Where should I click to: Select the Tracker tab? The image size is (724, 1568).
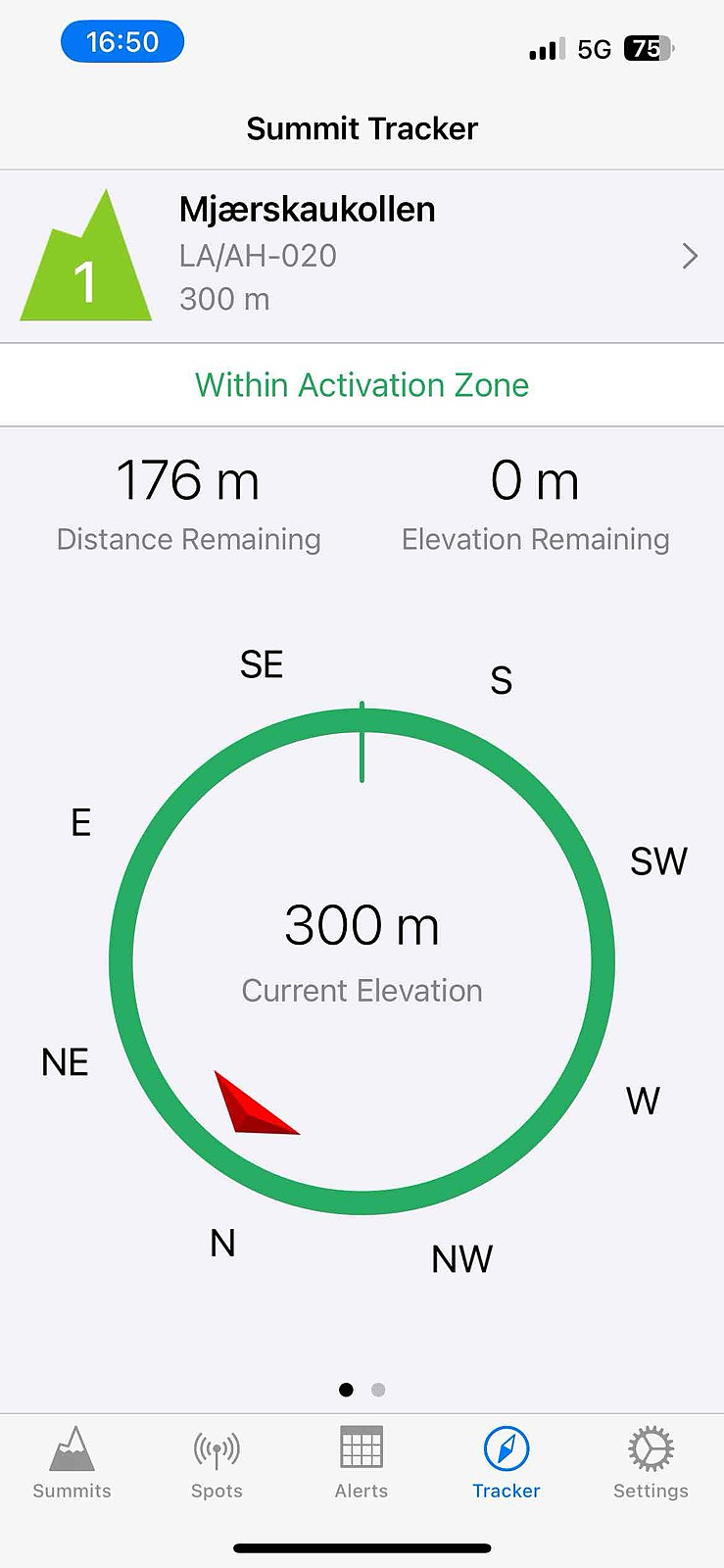coord(507,1463)
